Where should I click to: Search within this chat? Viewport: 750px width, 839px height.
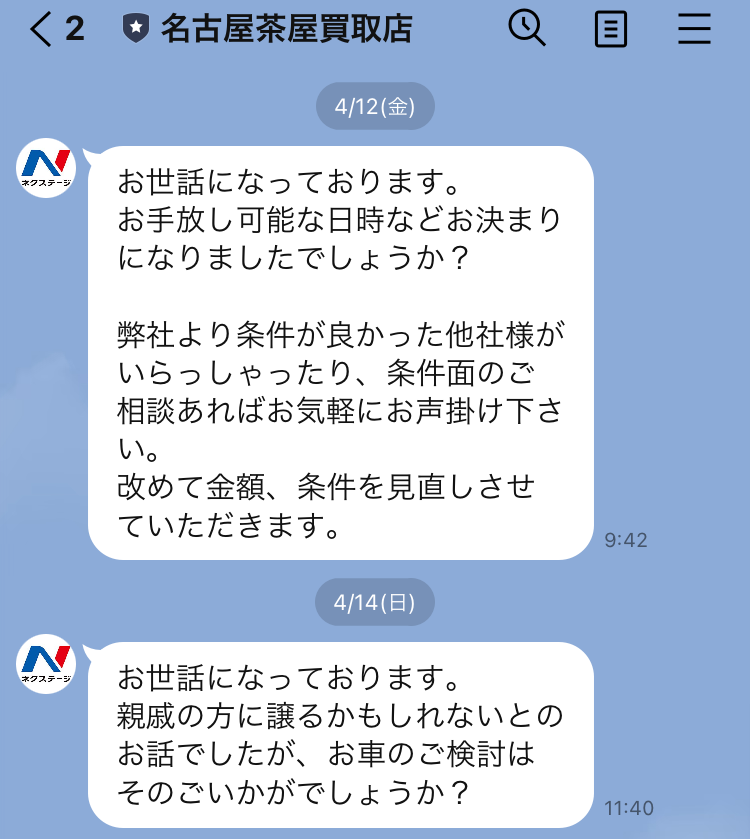tap(526, 29)
